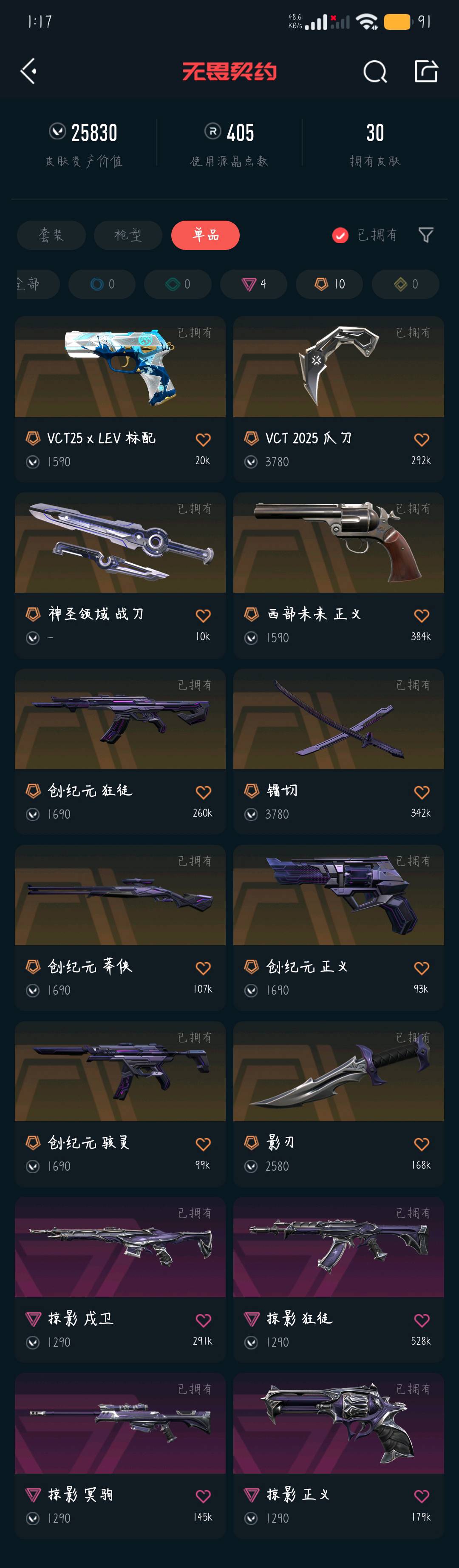The image size is (459, 1568).
Task: Go back with the top-left arrow
Action: coord(28,71)
